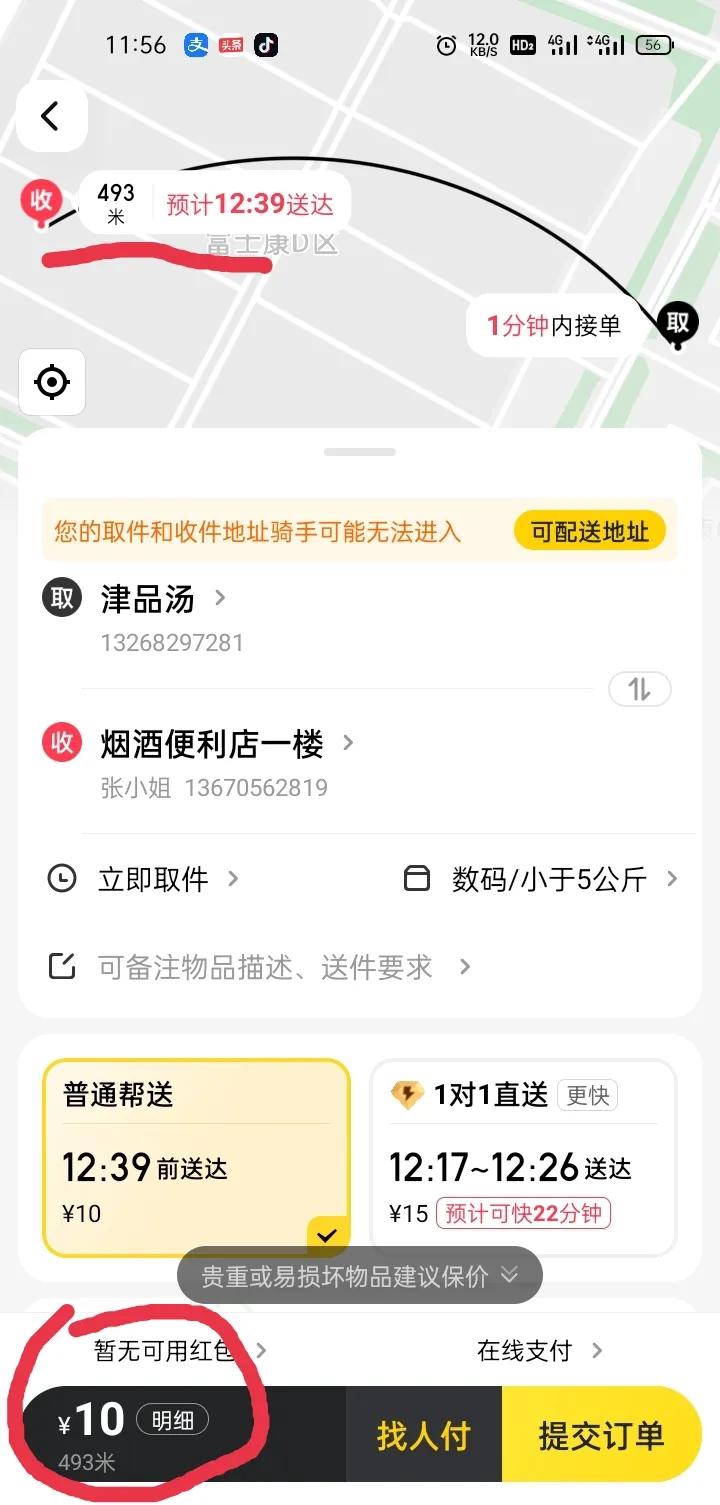Image resolution: width=720 pixels, height=1505 pixels.
Task: Toggle the checkmark on 普通帮送 card
Action: (x=329, y=1234)
